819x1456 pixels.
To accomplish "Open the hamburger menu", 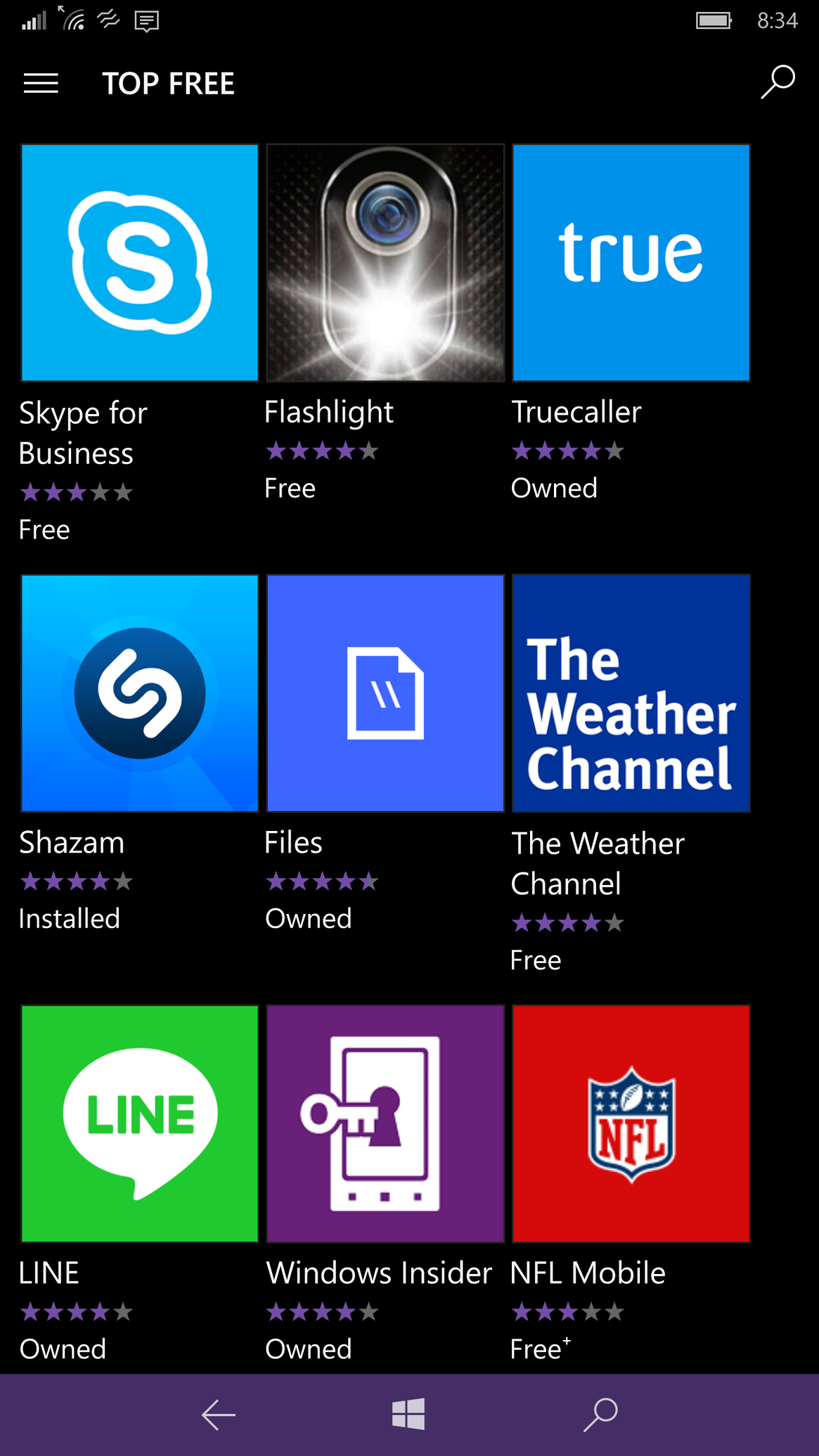I will point(41,84).
